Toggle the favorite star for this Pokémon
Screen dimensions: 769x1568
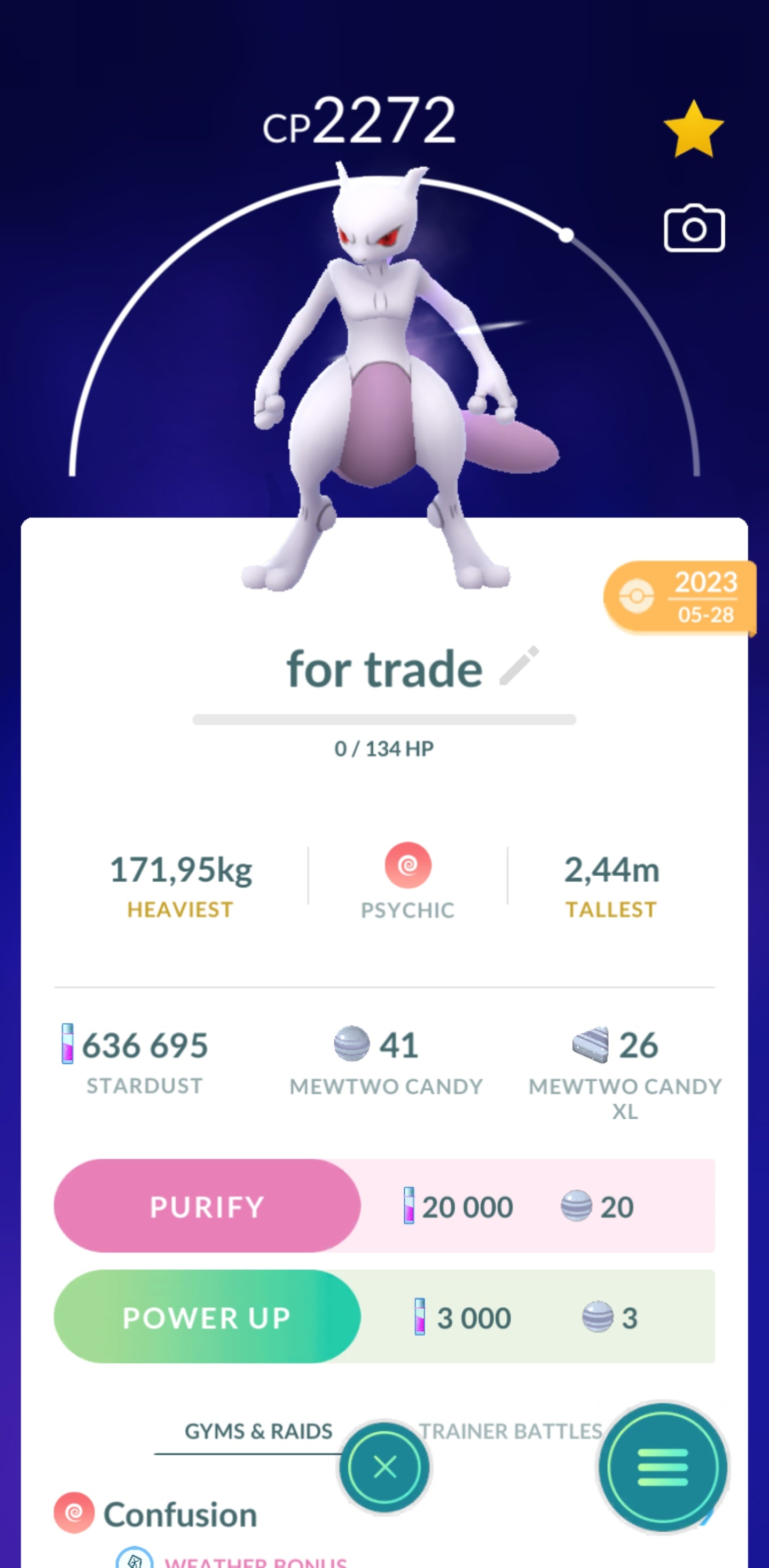pyautogui.click(x=693, y=130)
